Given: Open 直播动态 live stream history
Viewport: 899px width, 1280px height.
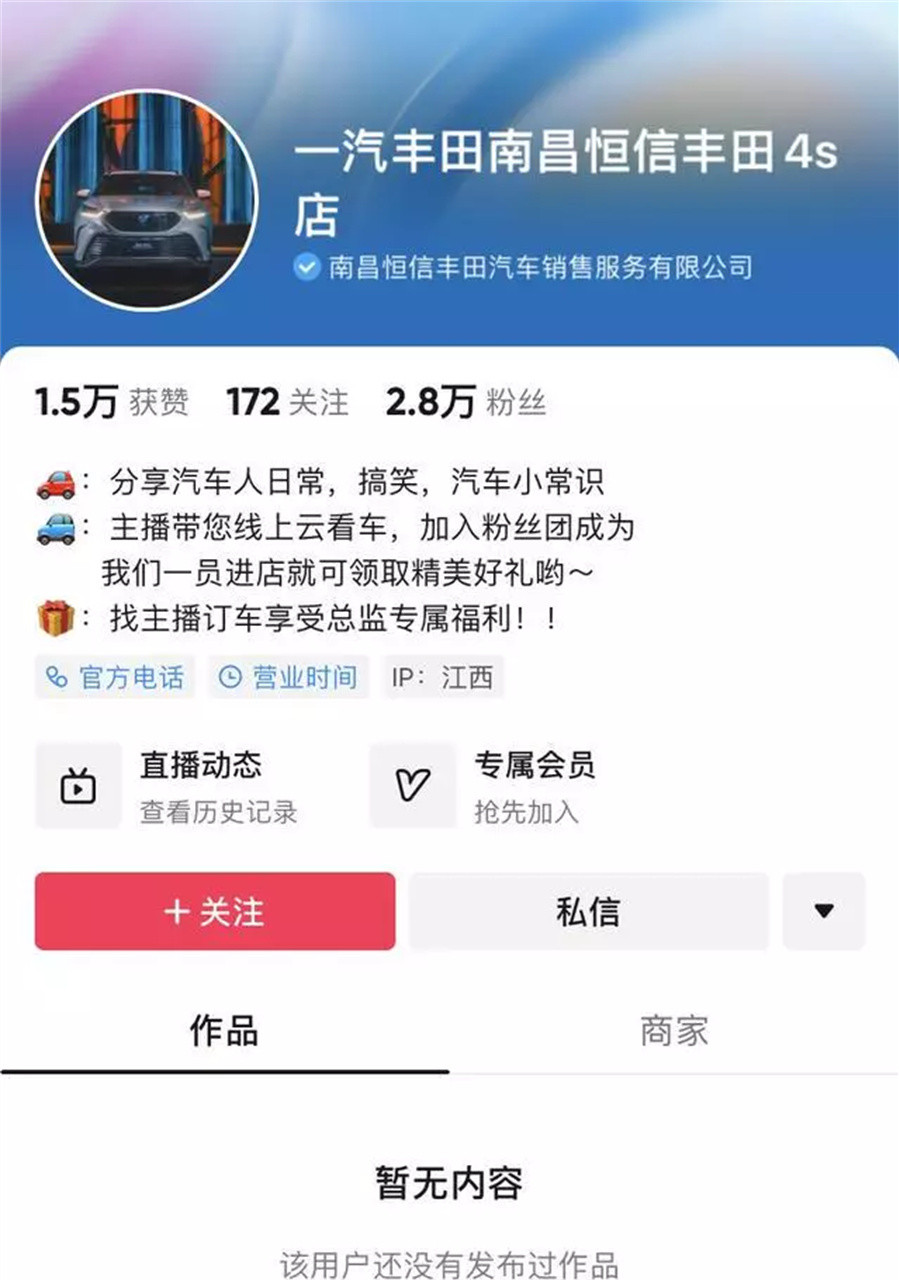Looking at the screenshot, I should [168, 786].
